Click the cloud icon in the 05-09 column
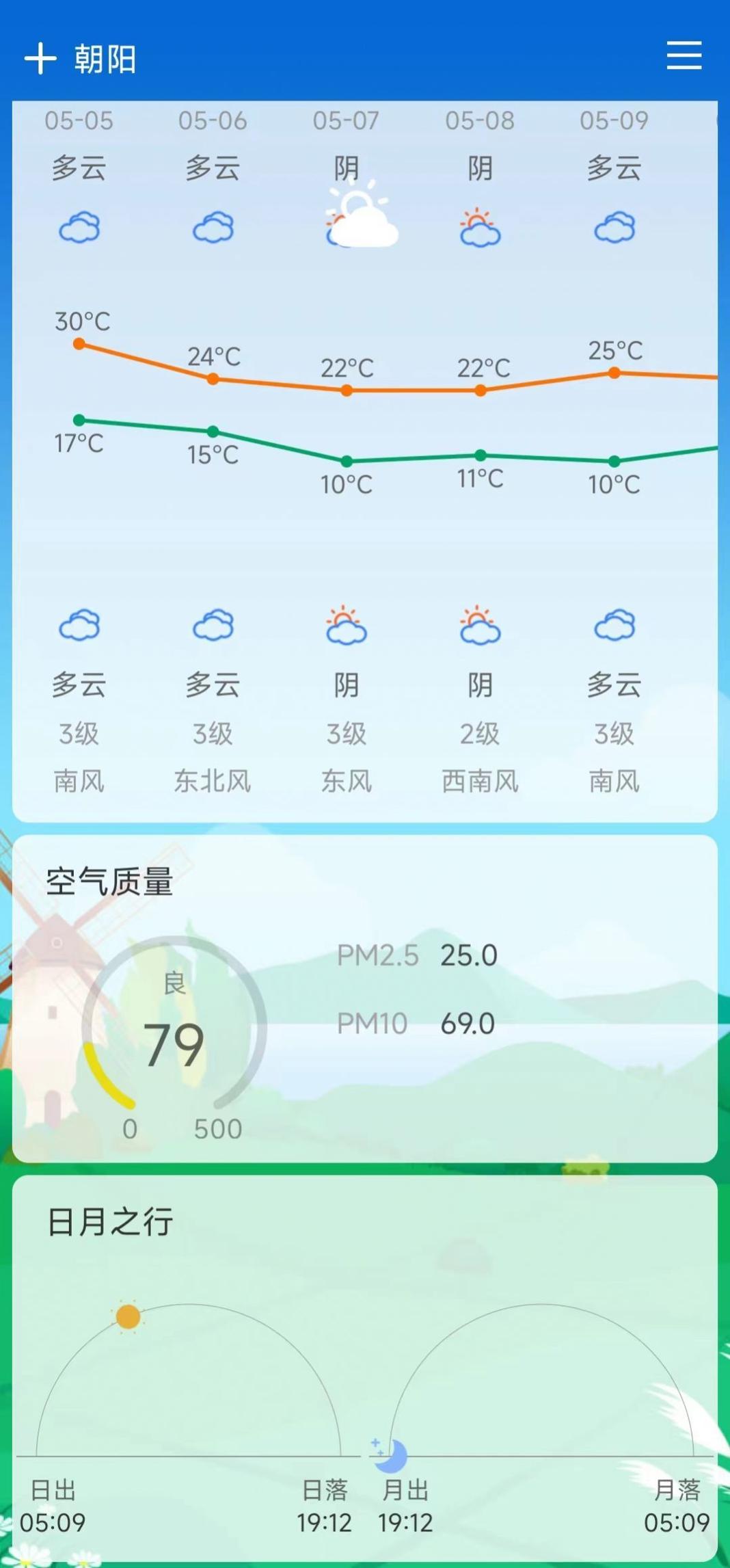Viewport: 730px width, 1568px height. 613,228
